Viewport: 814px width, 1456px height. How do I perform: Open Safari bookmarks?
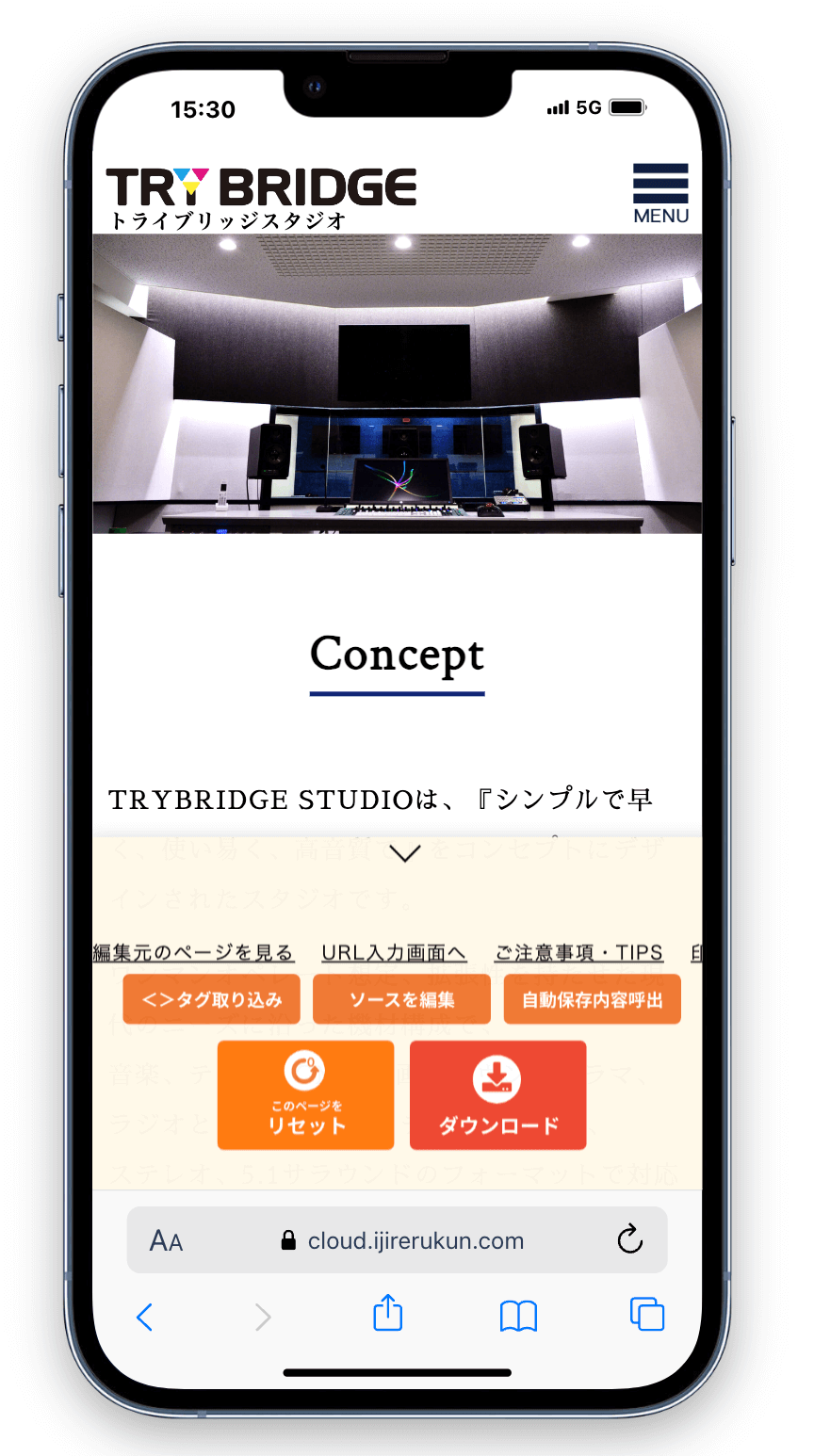(x=518, y=1316)
